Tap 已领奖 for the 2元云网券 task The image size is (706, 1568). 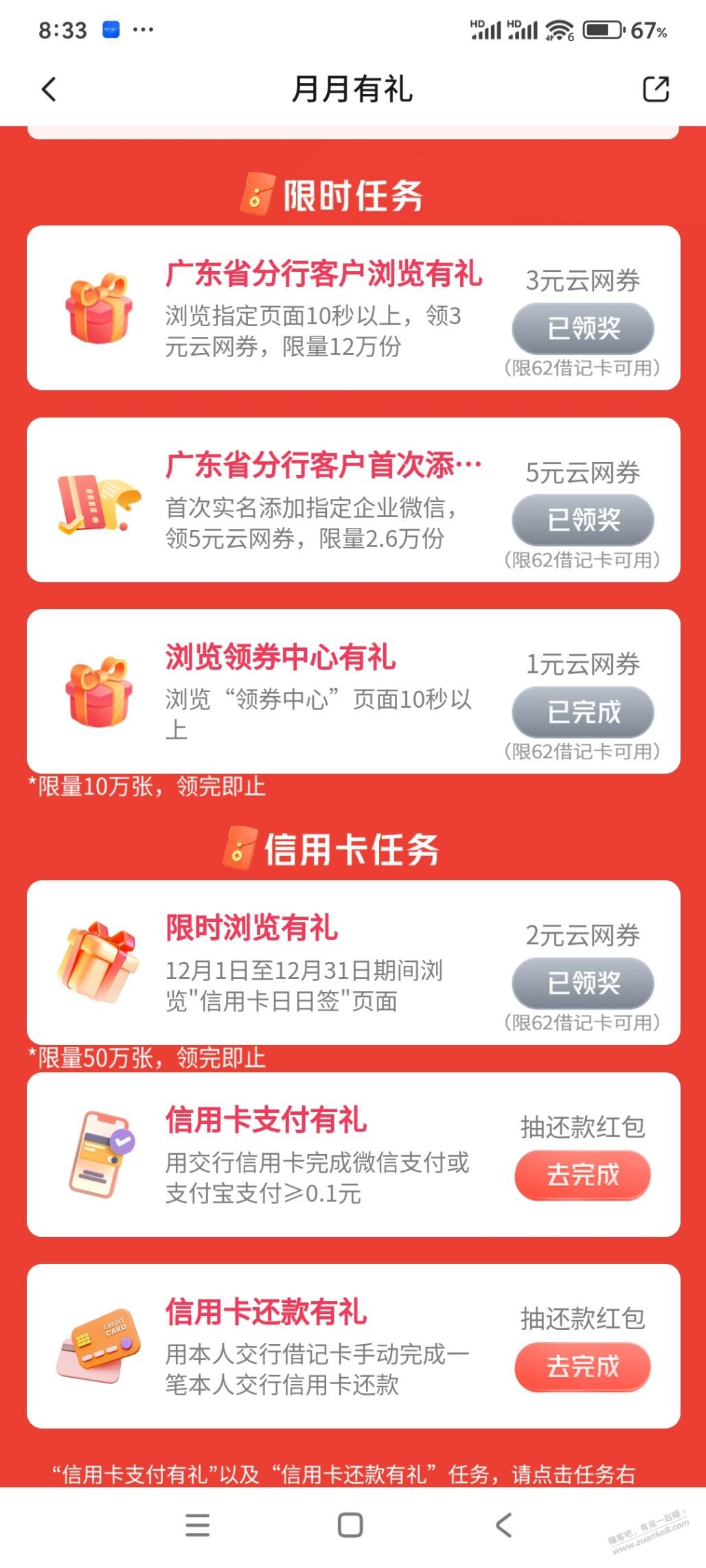click(582, 983)
